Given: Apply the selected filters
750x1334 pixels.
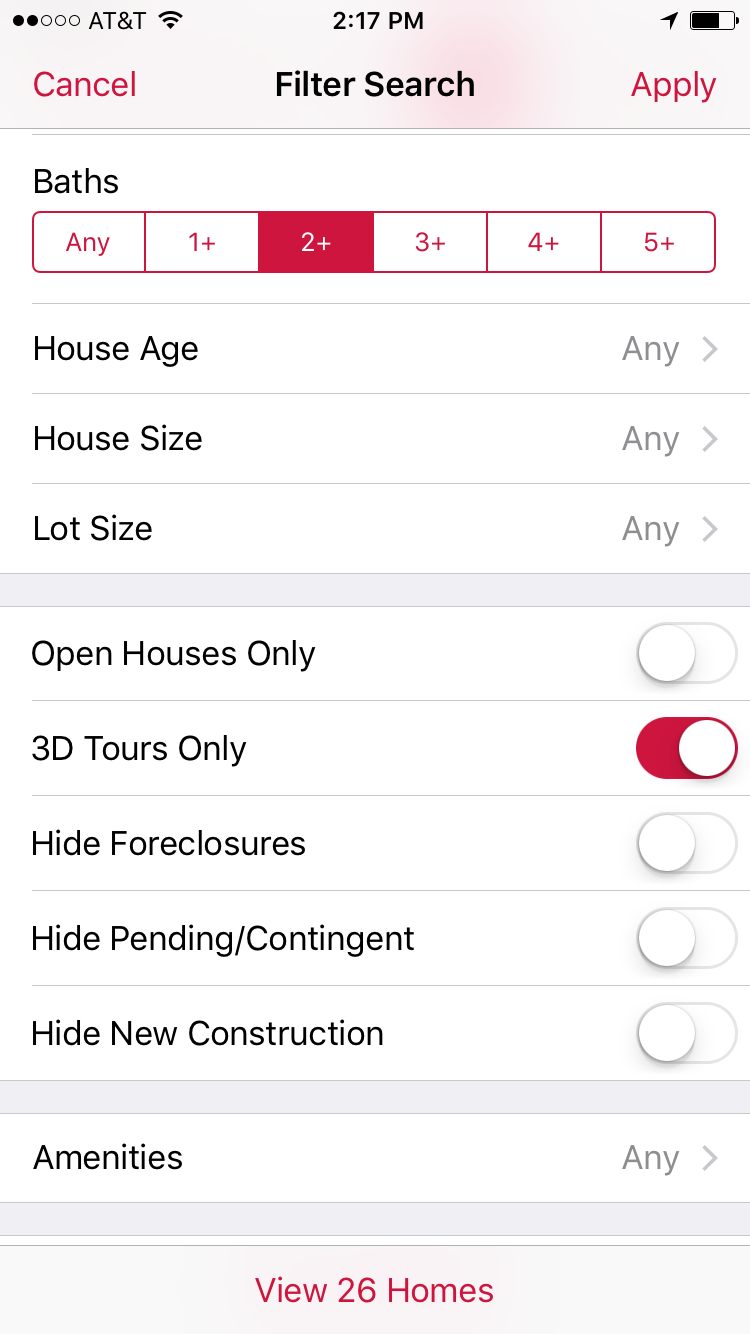Looking at the screenshot, I should point(673,85).
